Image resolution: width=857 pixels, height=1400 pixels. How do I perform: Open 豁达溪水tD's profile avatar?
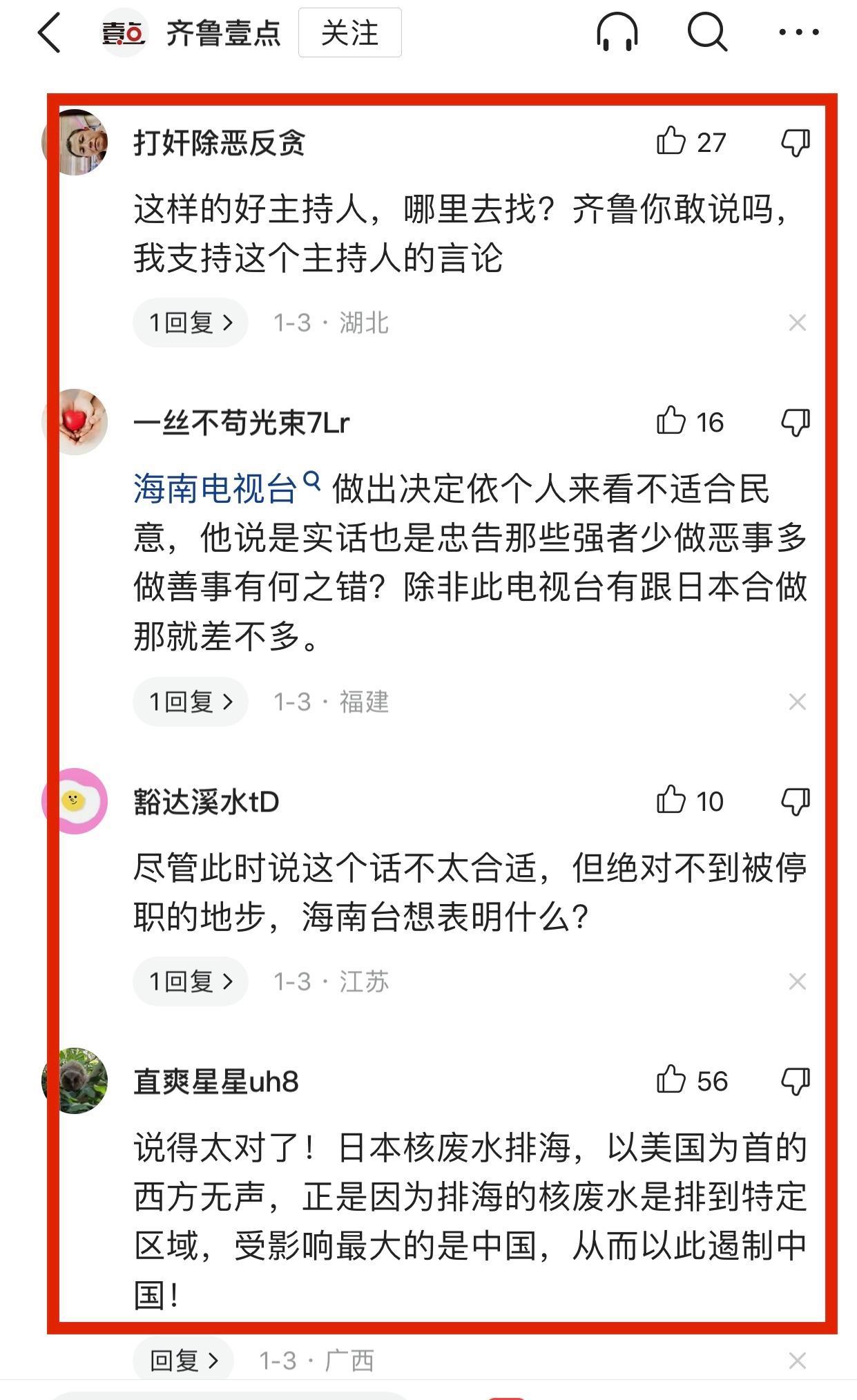click(75, 801)
